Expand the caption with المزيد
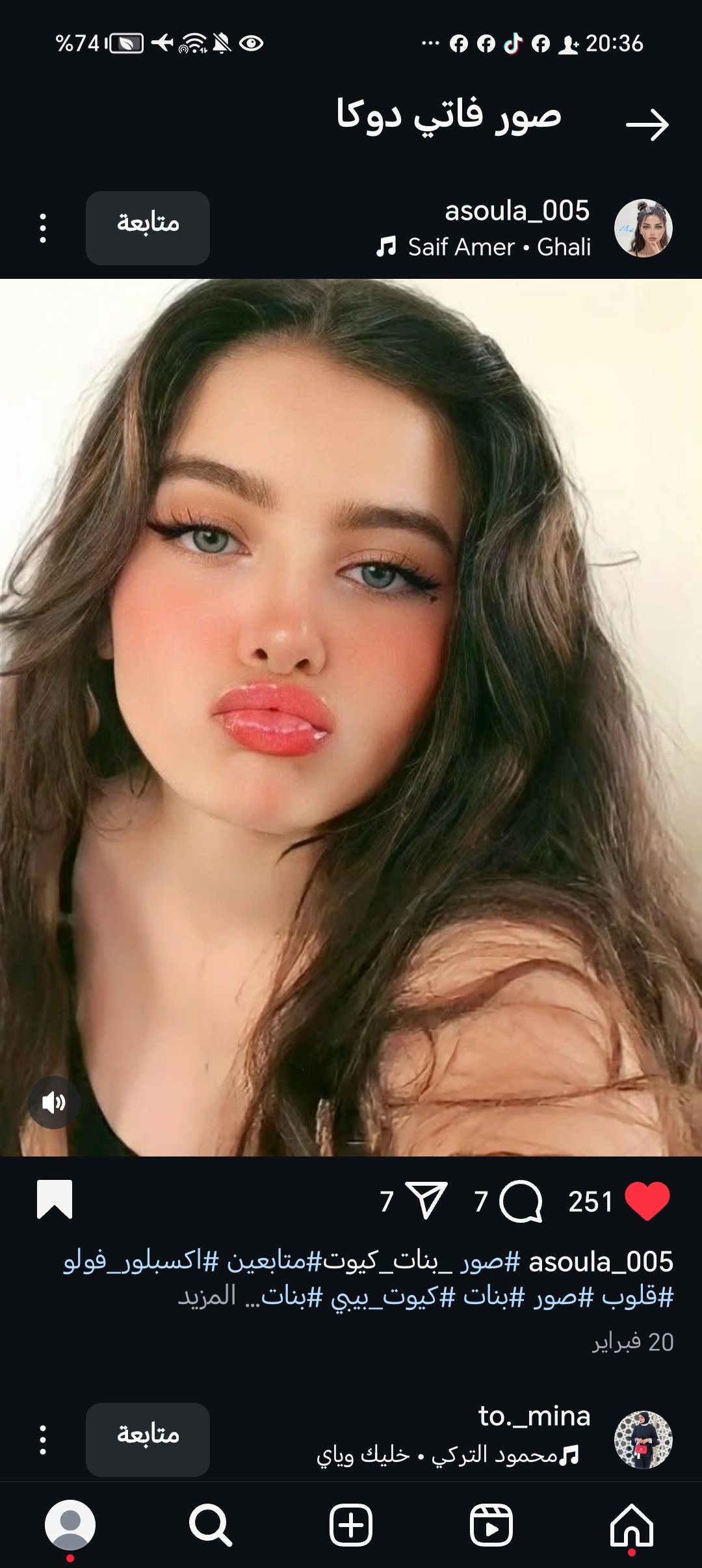Viewport: 702px width, 1568px height. point(207,1296)
